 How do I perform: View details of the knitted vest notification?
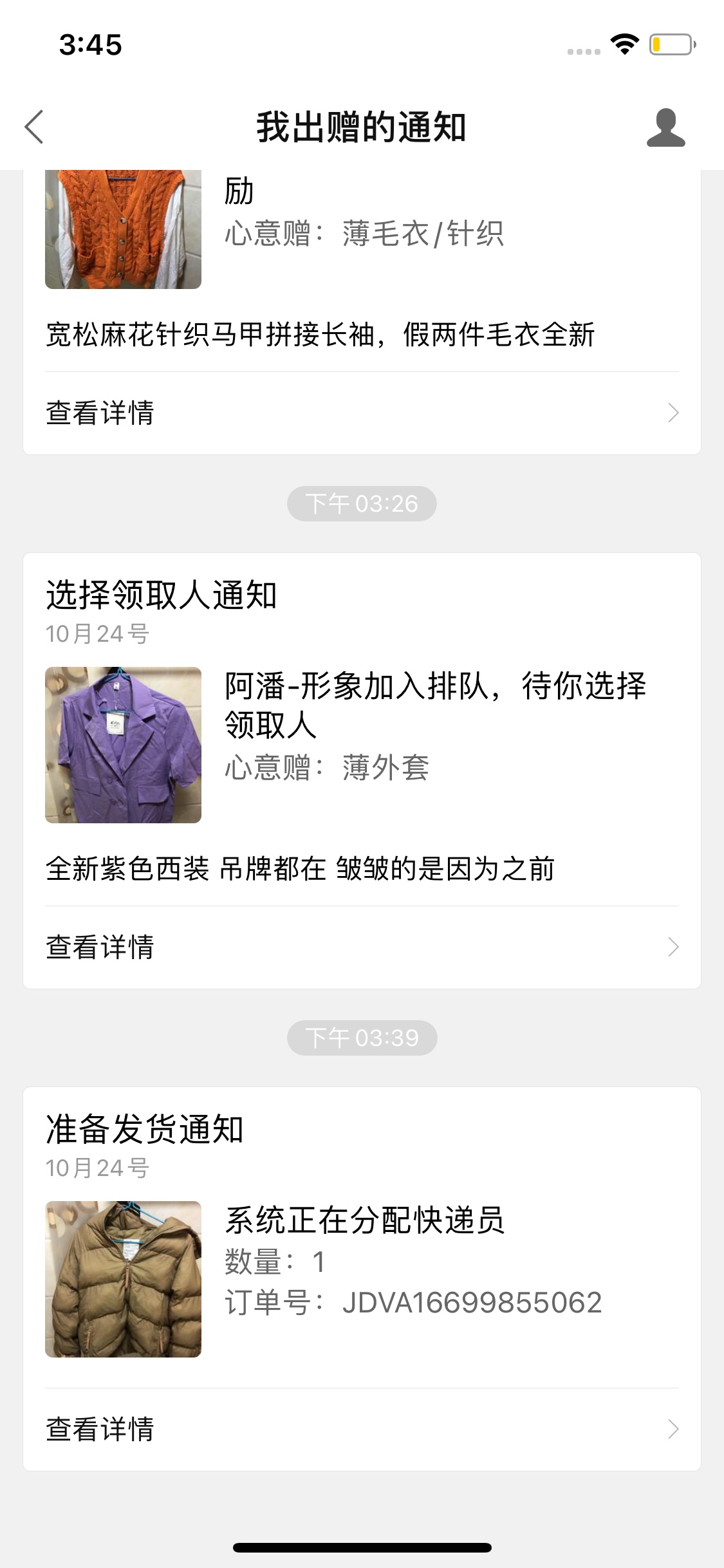pos(361,413)
